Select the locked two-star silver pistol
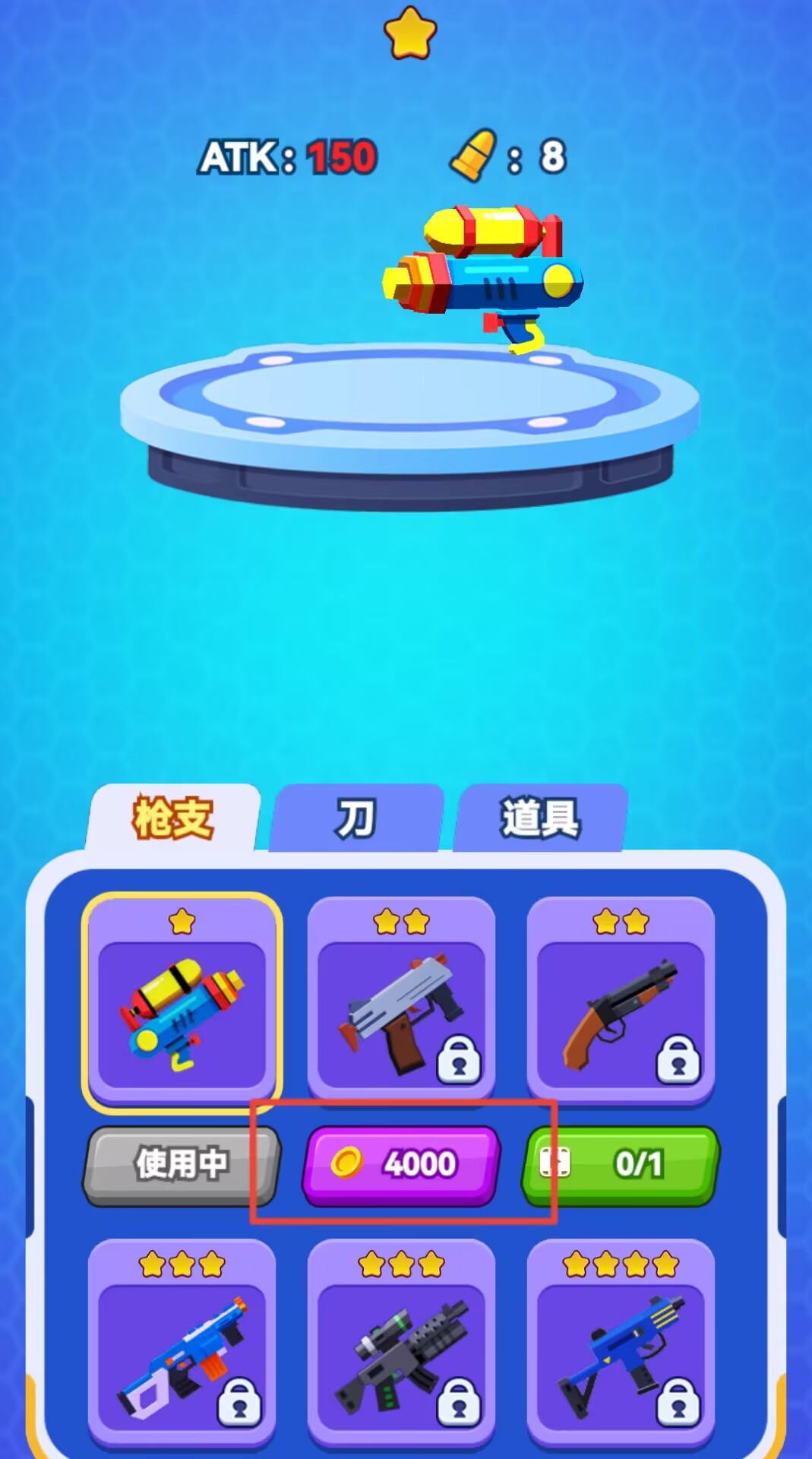 [401, 1003]
